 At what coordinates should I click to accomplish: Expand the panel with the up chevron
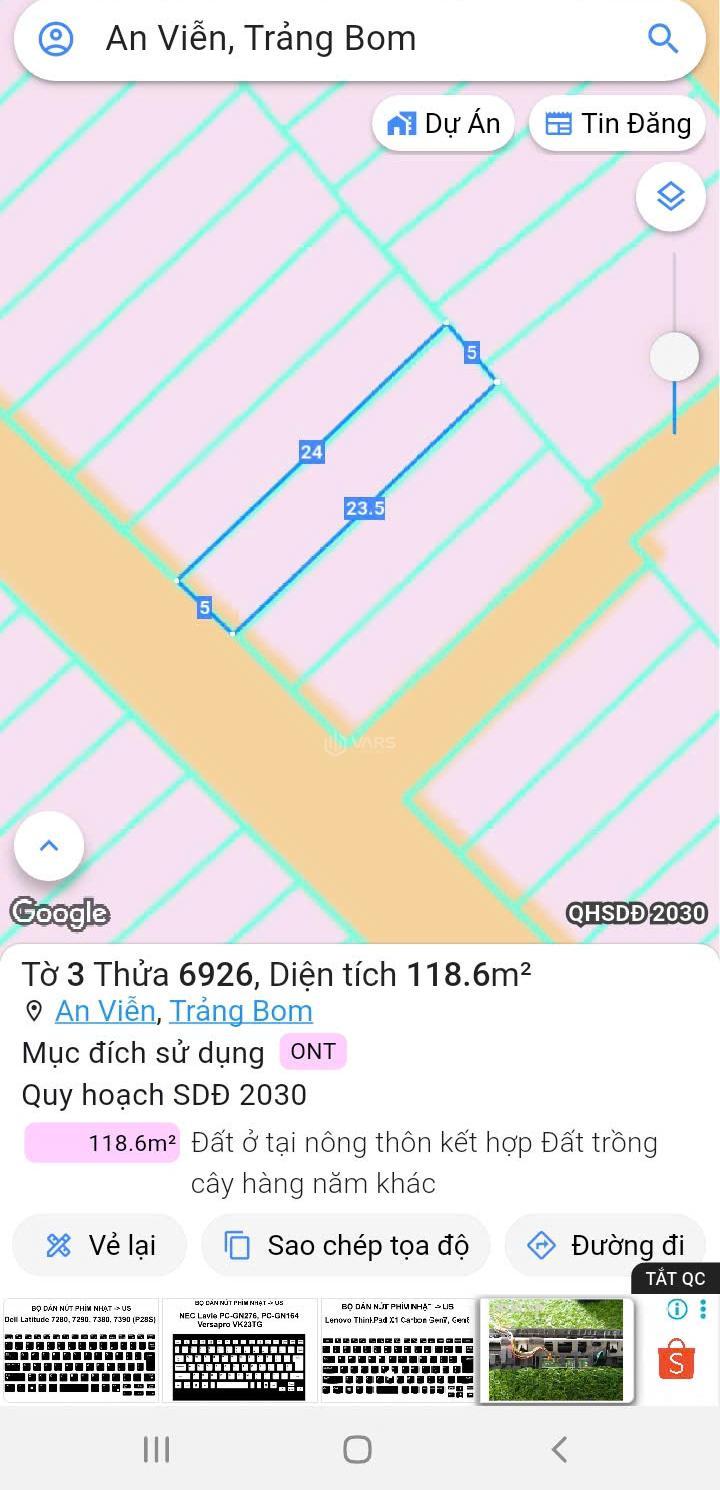pyautogui.click(x=49, y=846)
